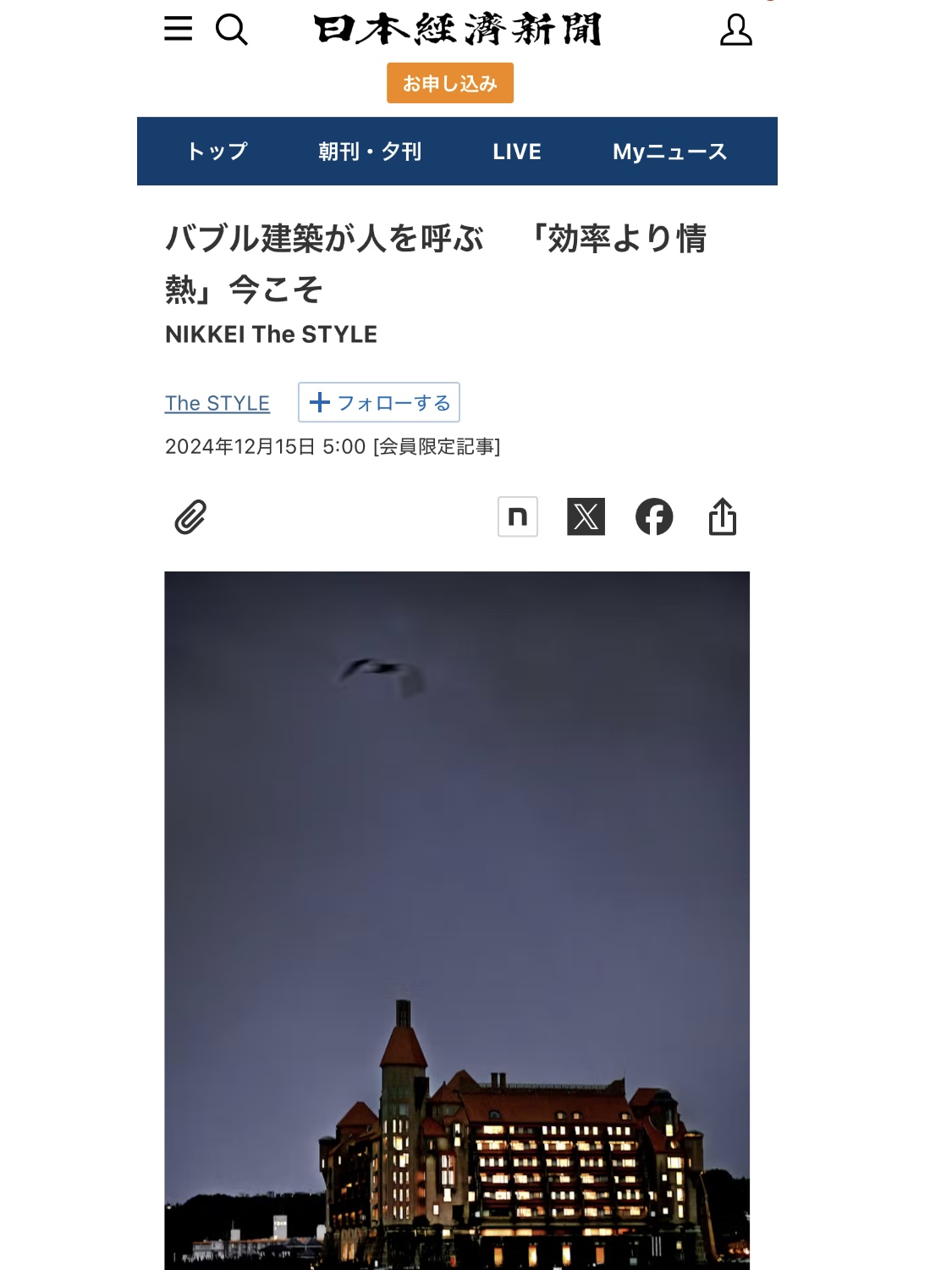Tap the 日本経済新聞 logo to go home
This screenshot has width=952, height=1270.
pyautogui.click(x=458, y=30)
